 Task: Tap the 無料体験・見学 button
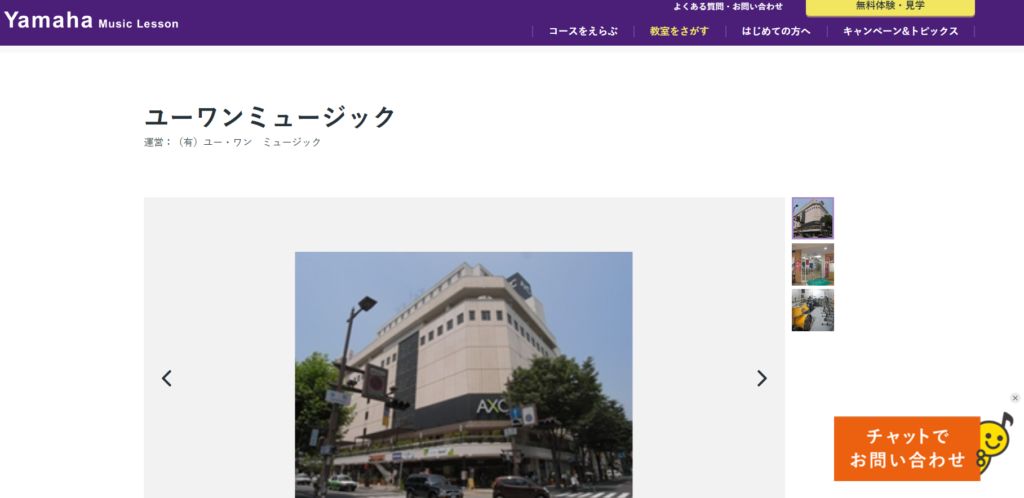890,7
